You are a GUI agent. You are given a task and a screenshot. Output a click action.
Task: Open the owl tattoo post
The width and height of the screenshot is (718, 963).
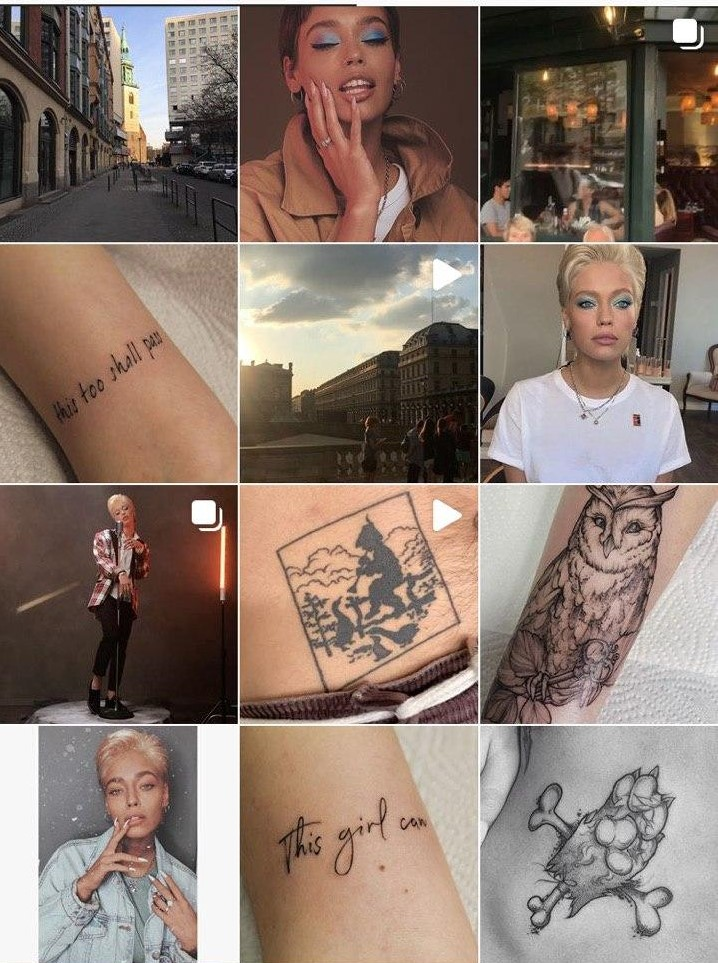coord(598,604)
